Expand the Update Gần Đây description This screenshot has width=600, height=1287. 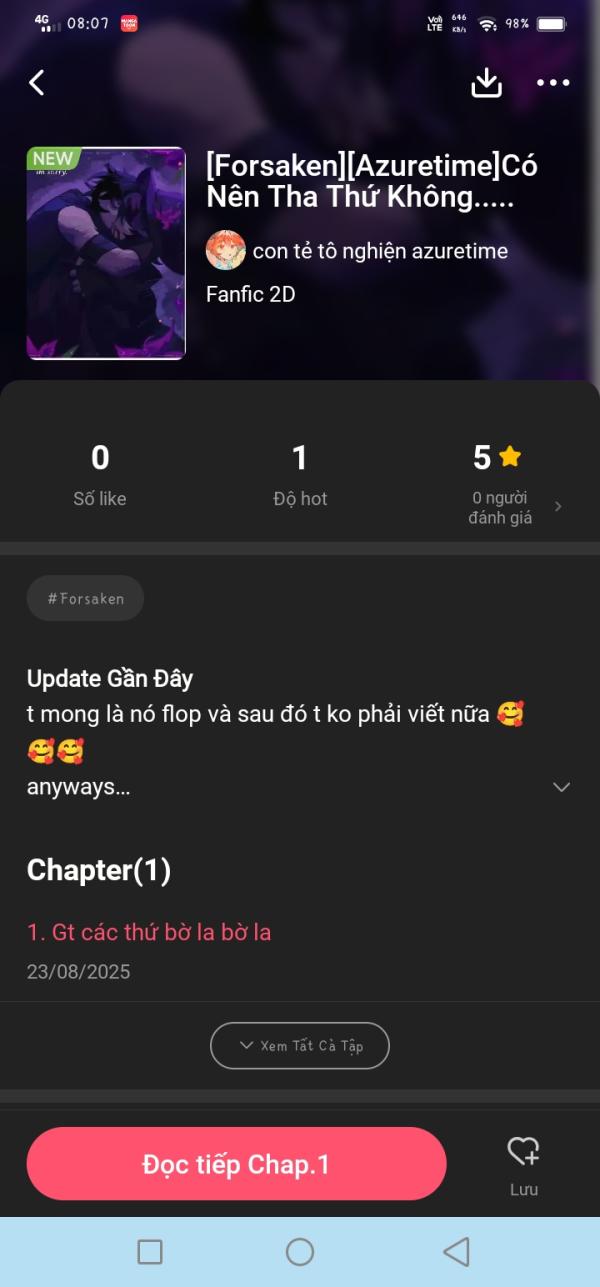(561, 787)
